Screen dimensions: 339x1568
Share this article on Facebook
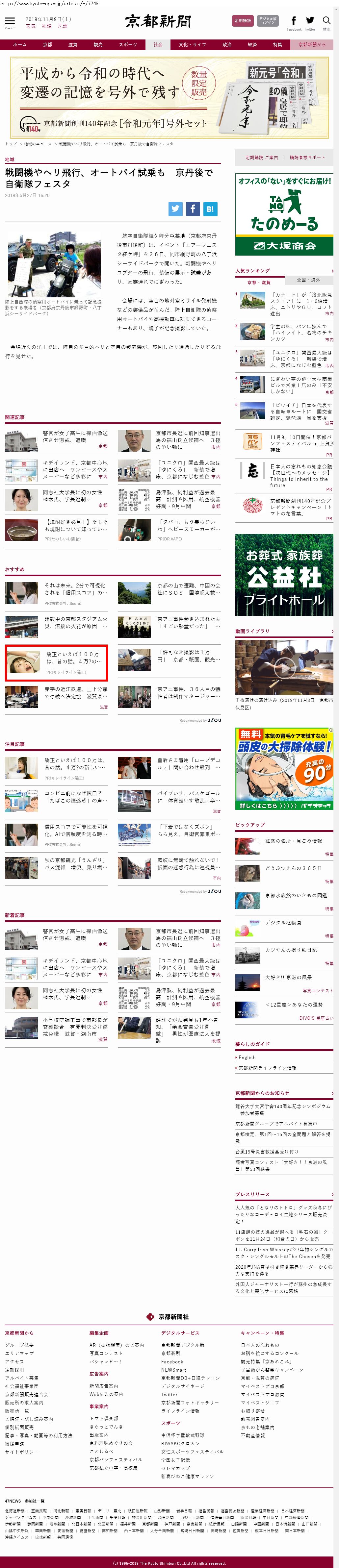193,209
